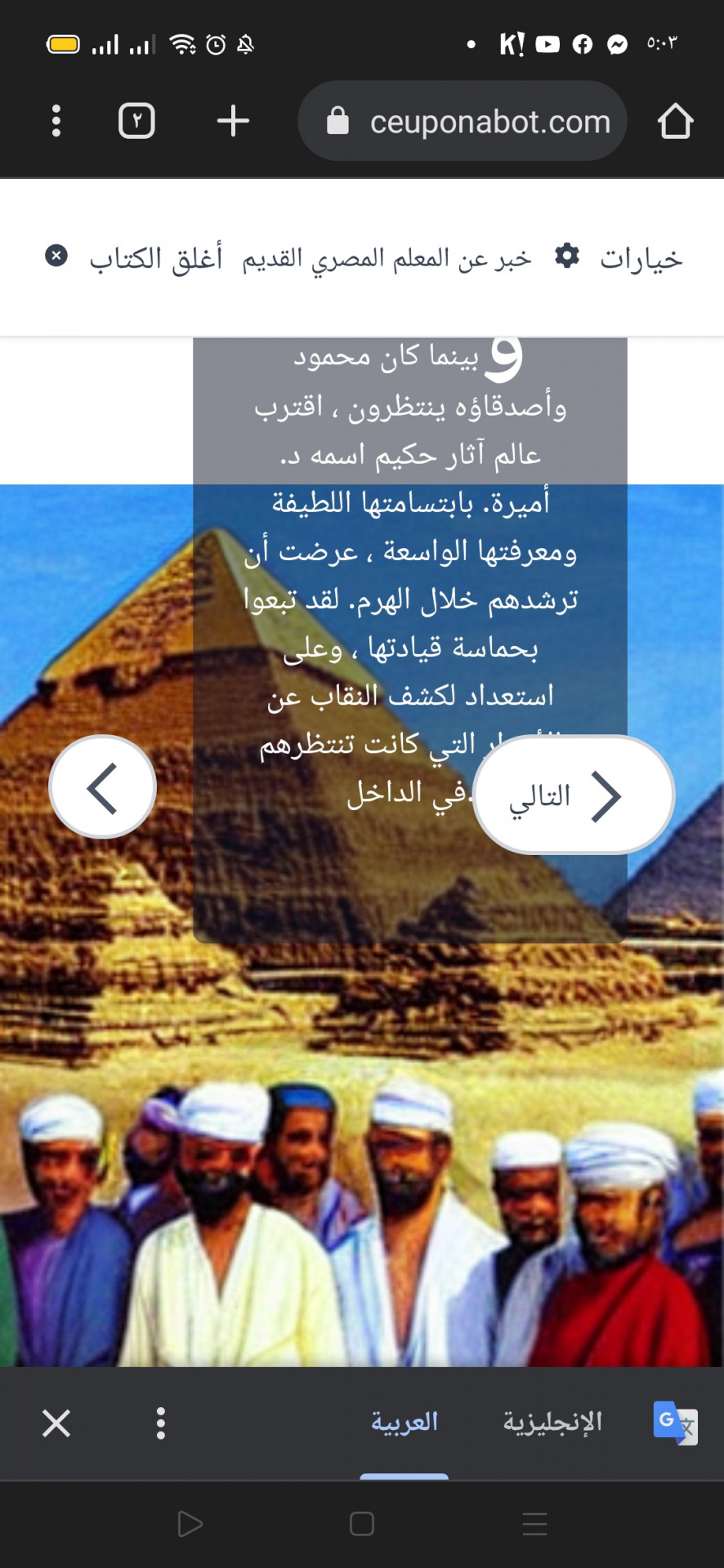This screenshot has height=1568, width=724.
Task: Tap the system home button
Action: pos(362,1523)
